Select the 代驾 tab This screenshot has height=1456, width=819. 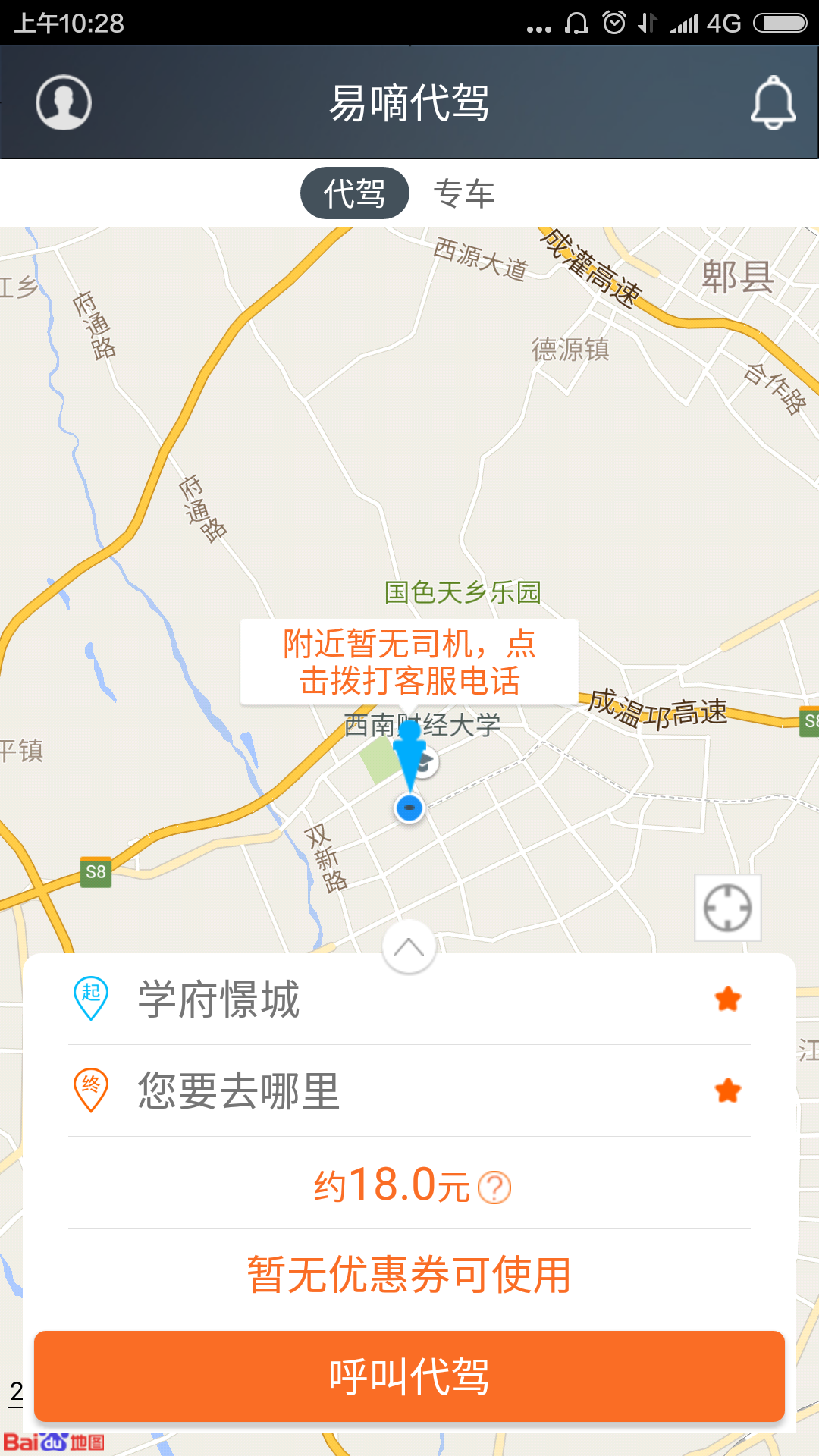pyautogui.click(x=355, y=193)
